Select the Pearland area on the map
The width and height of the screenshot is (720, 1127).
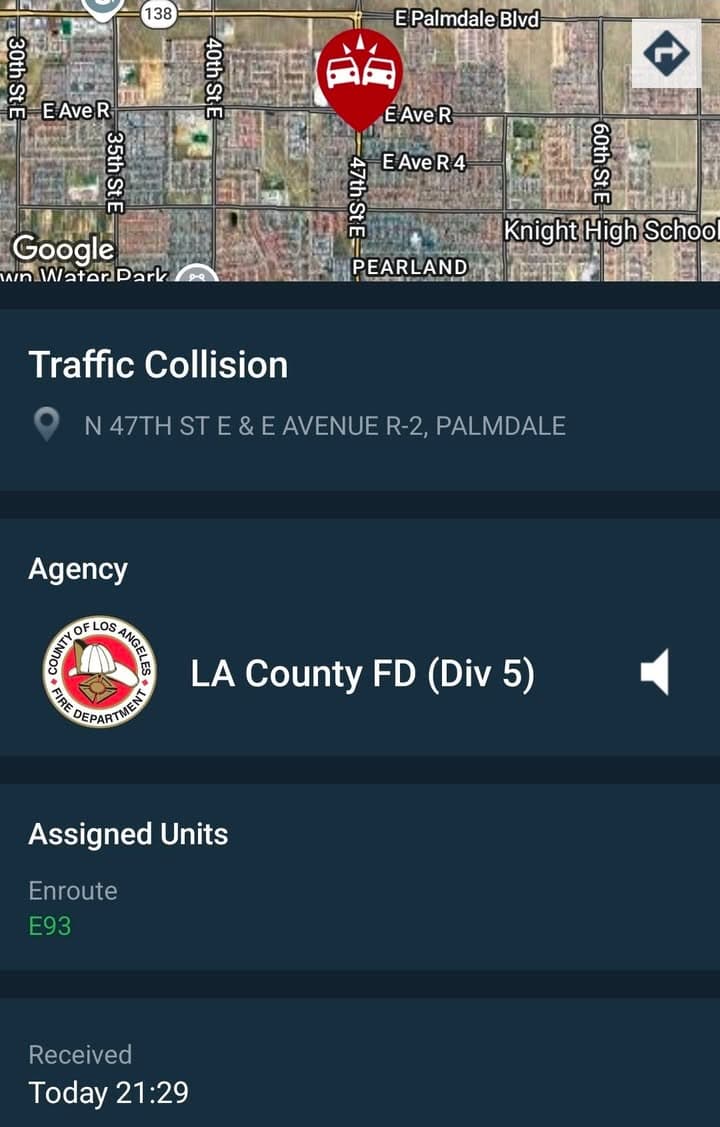pos(409,267)
